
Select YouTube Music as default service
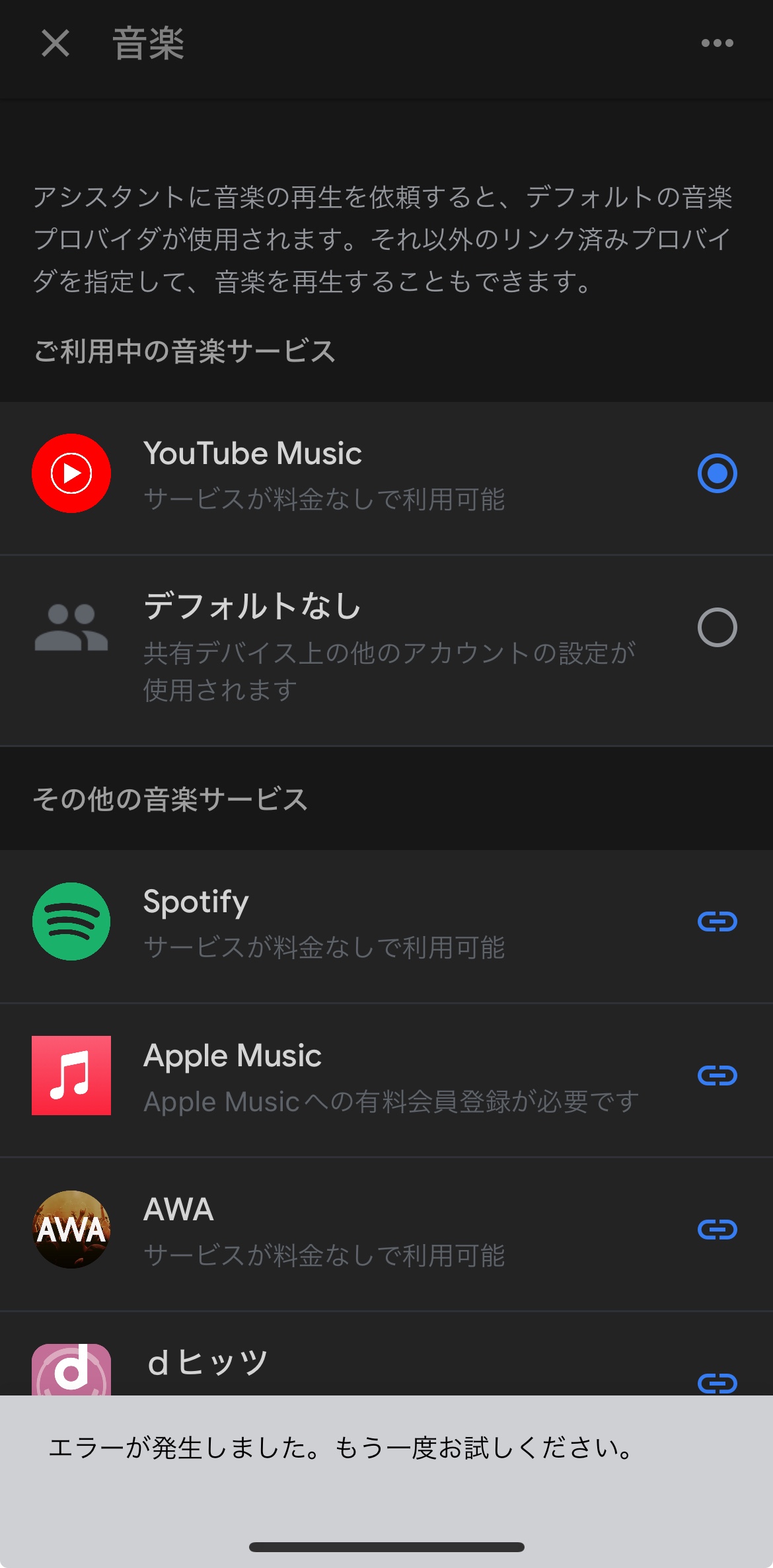tap(717, 473)
